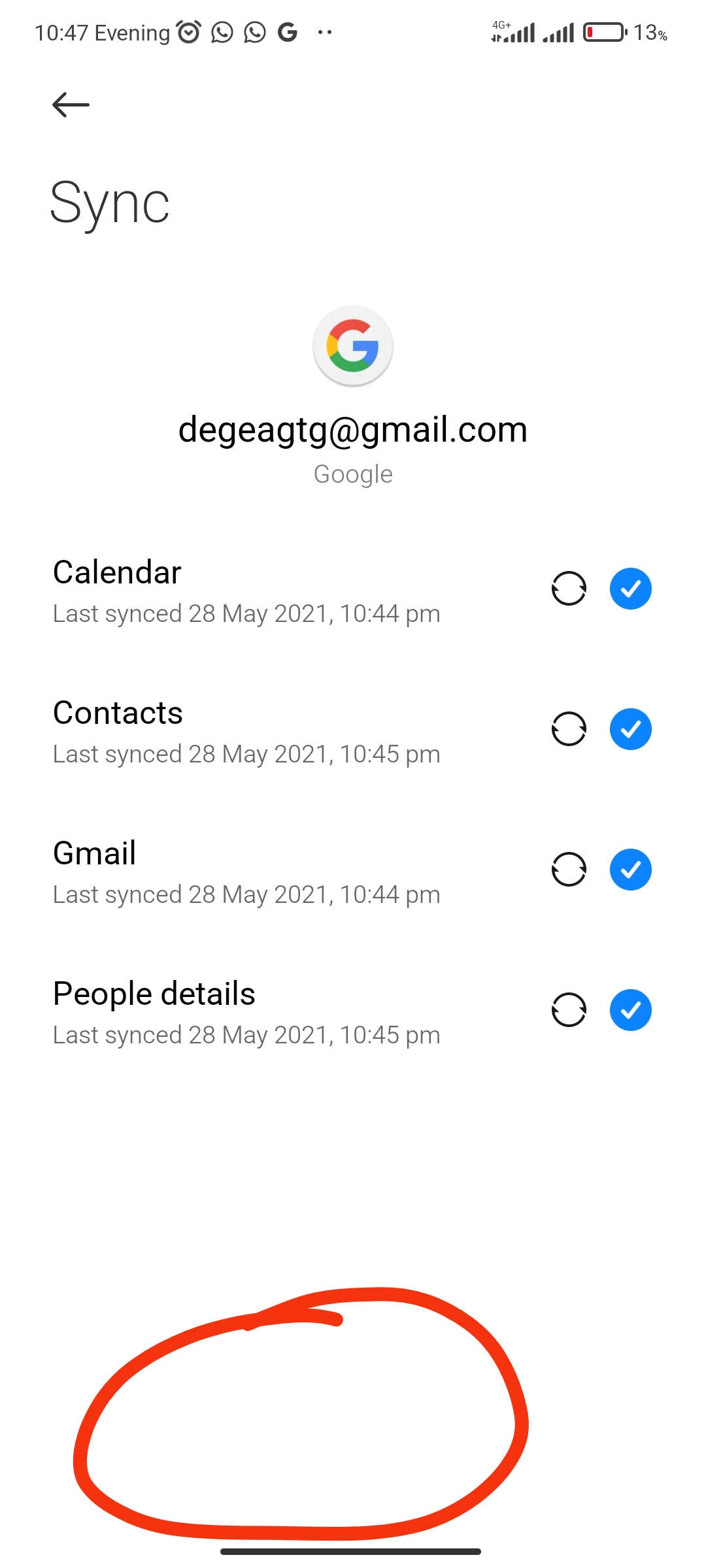
Task: Select the Gmail sync row
Action: pos(353,871)
